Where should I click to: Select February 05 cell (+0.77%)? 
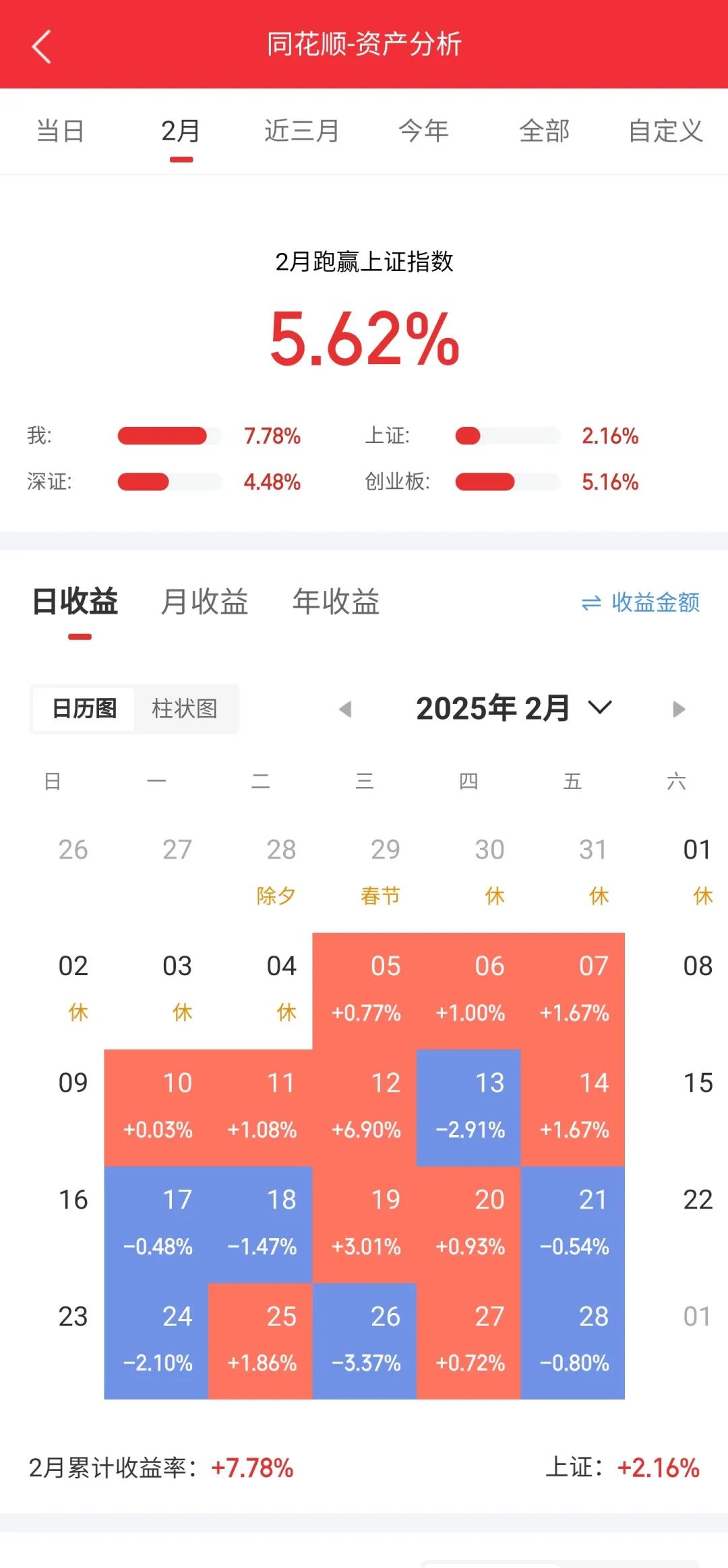pos(365,991)
